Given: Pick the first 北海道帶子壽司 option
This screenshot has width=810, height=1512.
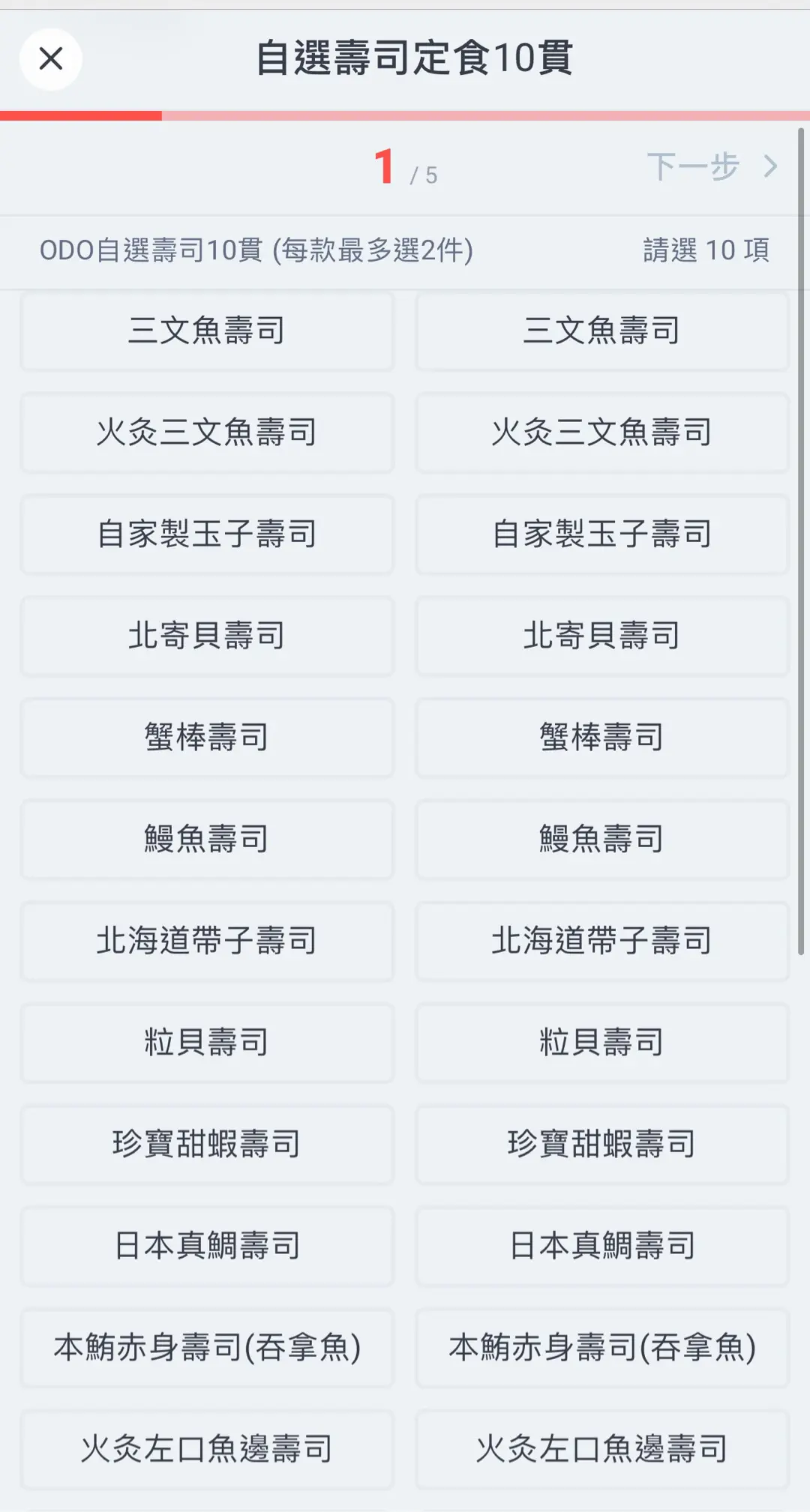Looking at the screenshot, I should 207,941.
